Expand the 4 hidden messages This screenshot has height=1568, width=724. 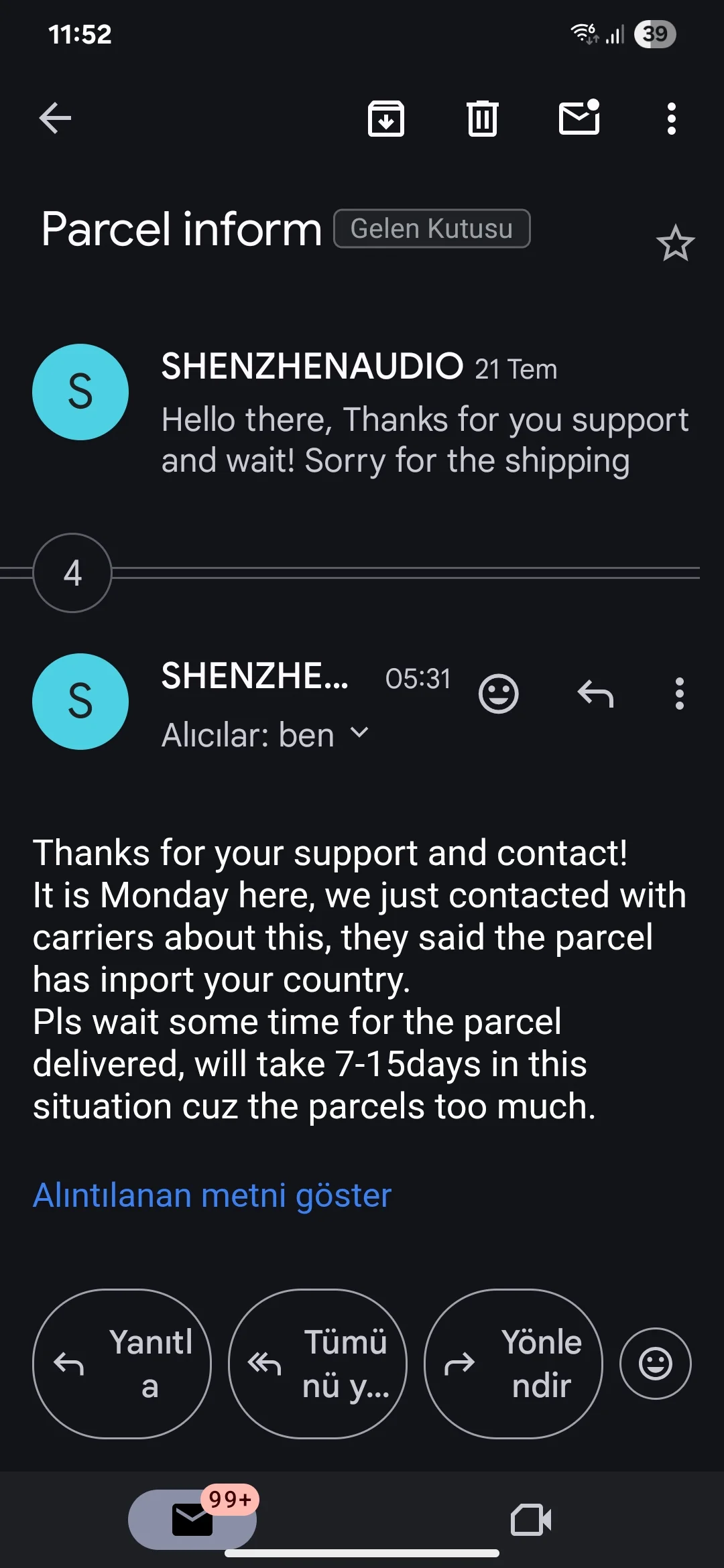pos(72,573)
